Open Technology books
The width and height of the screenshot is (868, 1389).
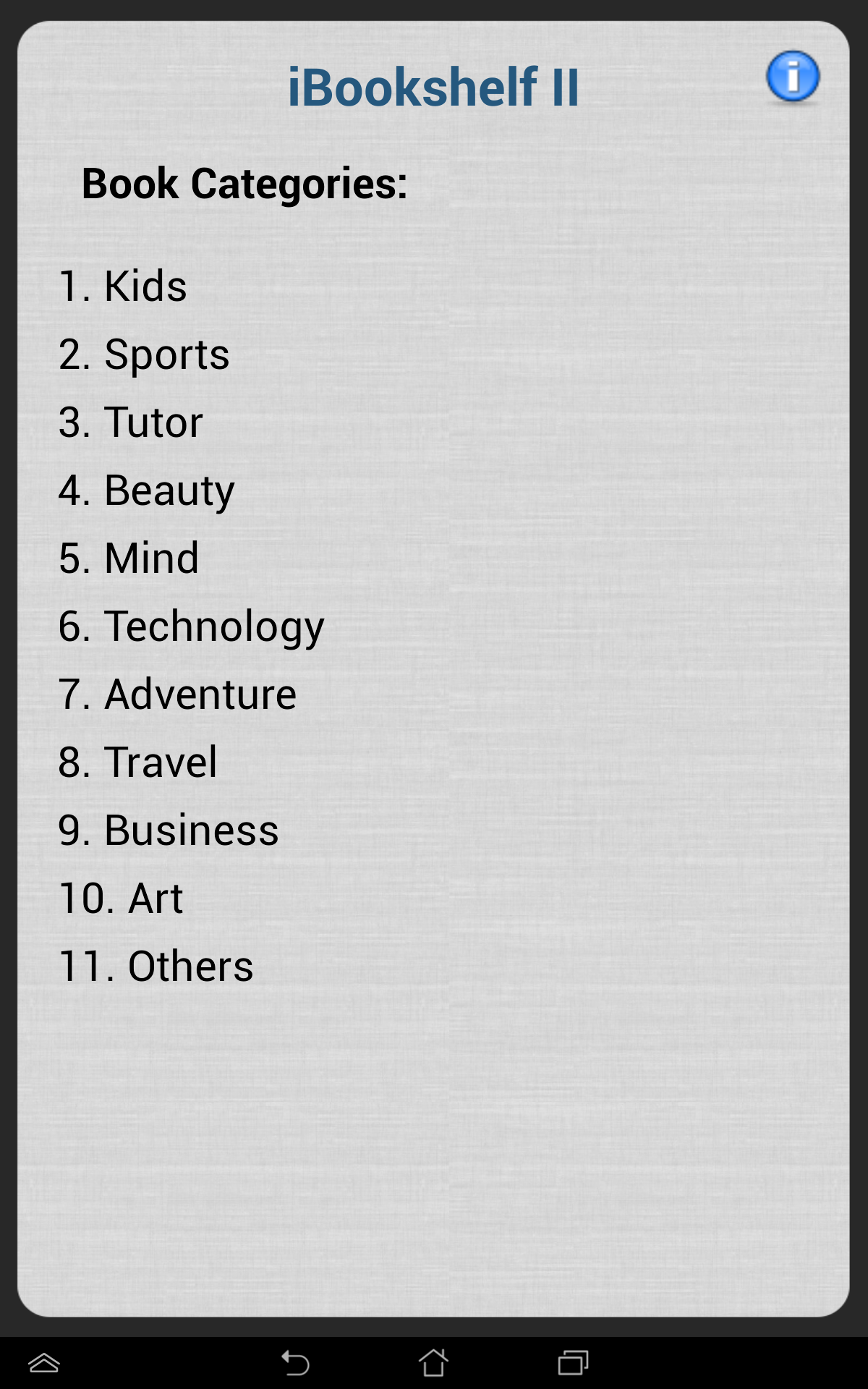[x=192, y=626]
